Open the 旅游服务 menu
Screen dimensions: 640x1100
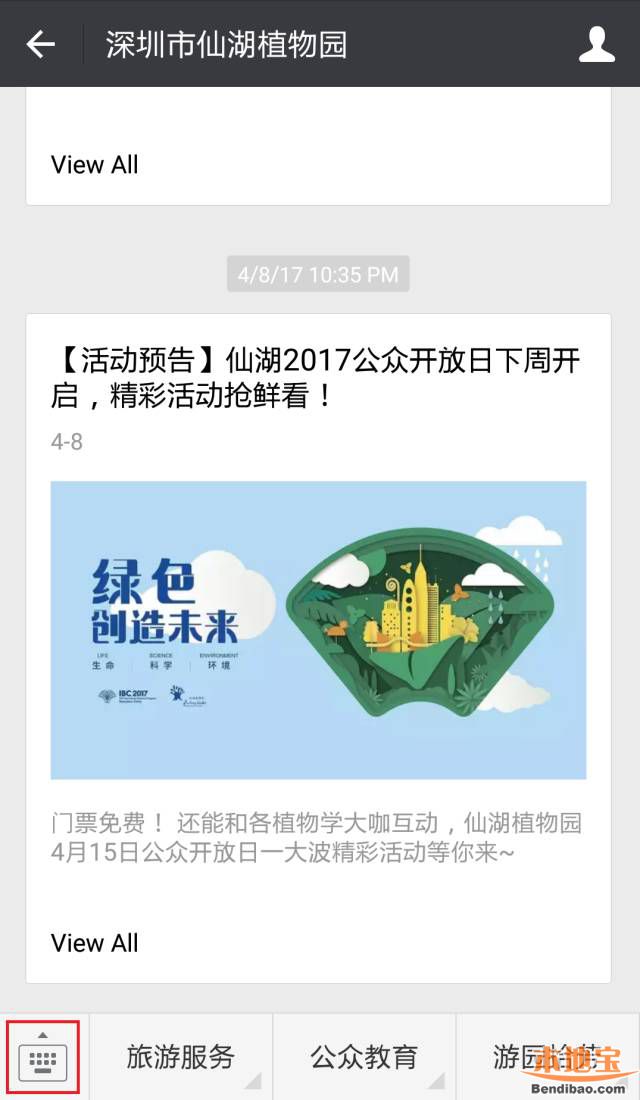point(180,1056)
